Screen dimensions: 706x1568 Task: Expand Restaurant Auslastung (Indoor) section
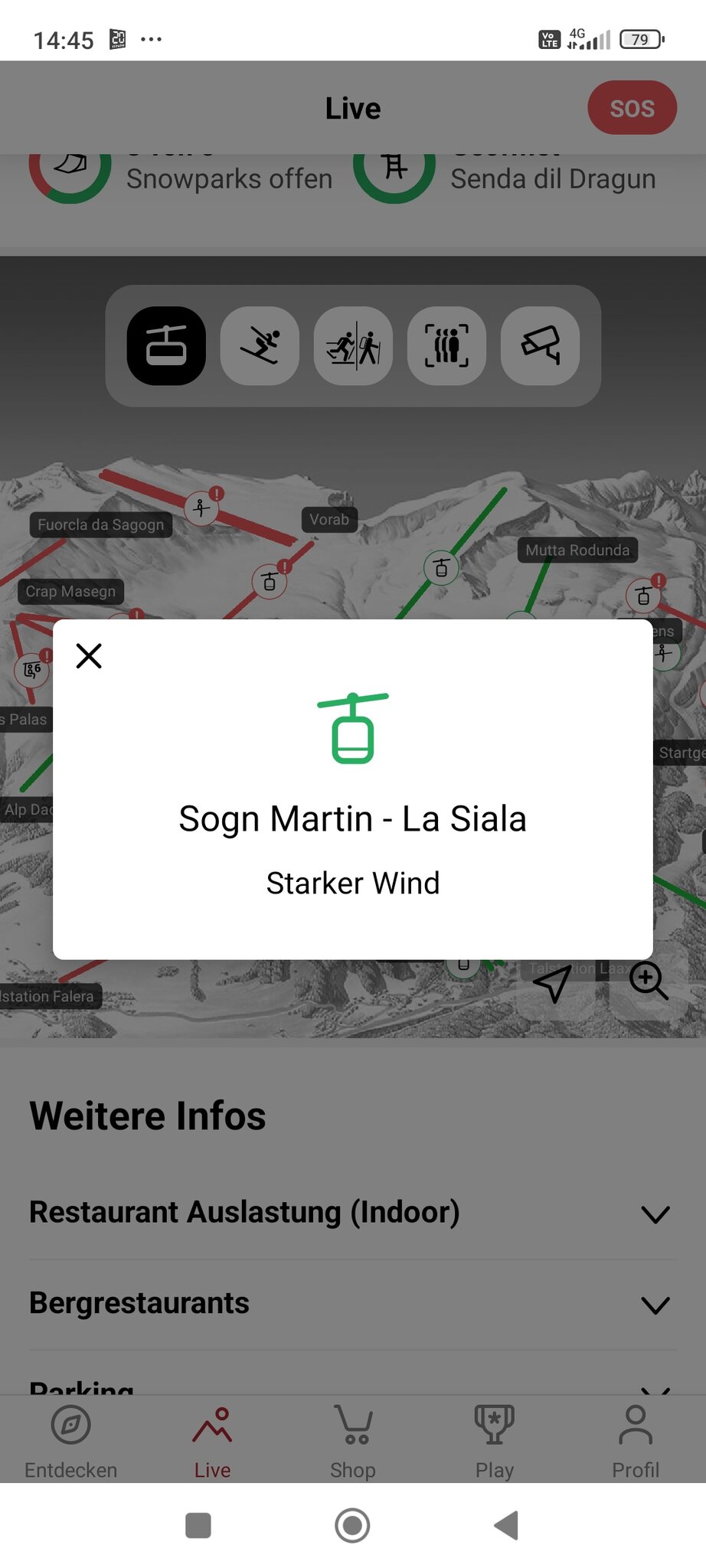352,1214
